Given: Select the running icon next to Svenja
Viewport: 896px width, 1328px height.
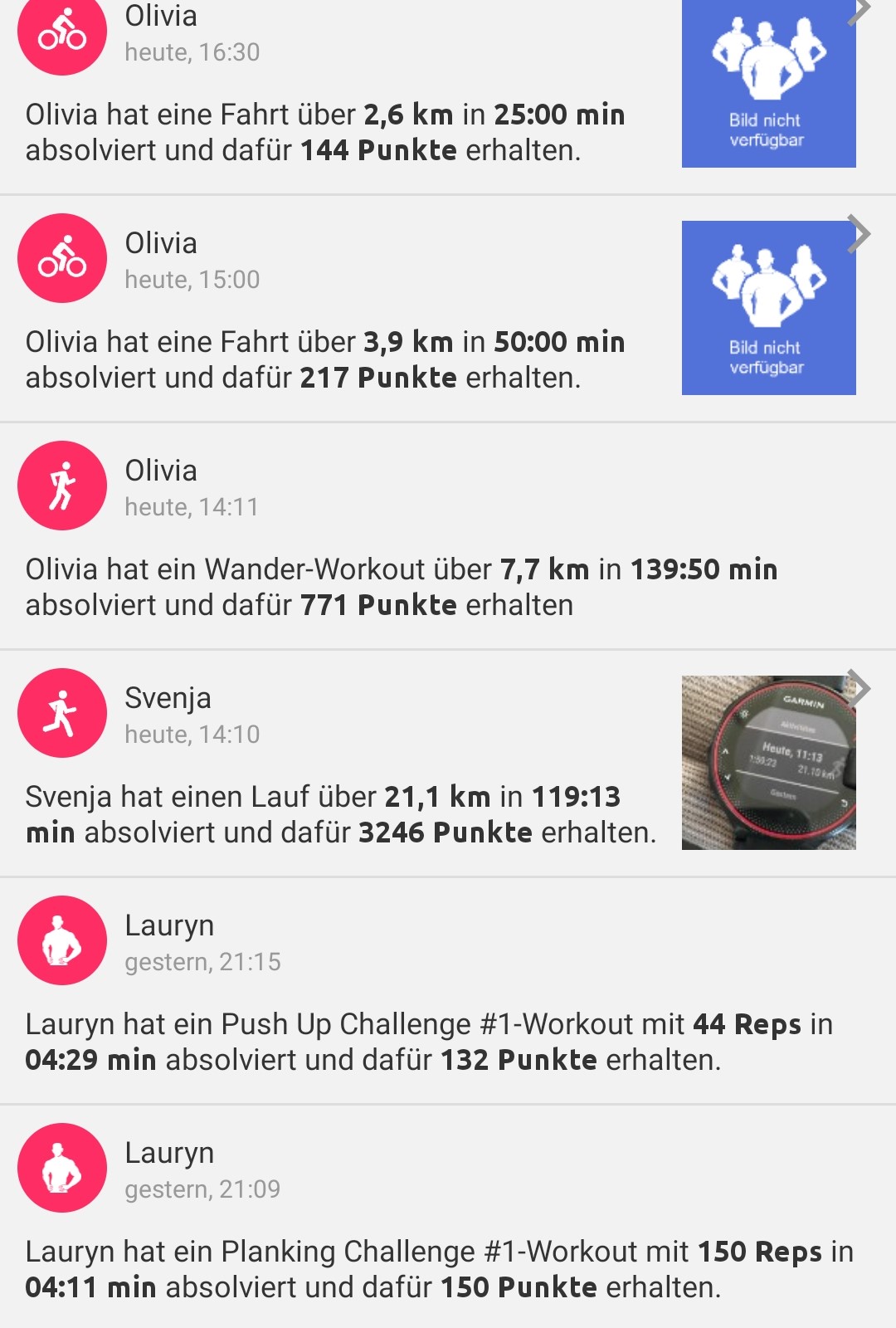Looking at the screenshot, I should click(61, 712).
